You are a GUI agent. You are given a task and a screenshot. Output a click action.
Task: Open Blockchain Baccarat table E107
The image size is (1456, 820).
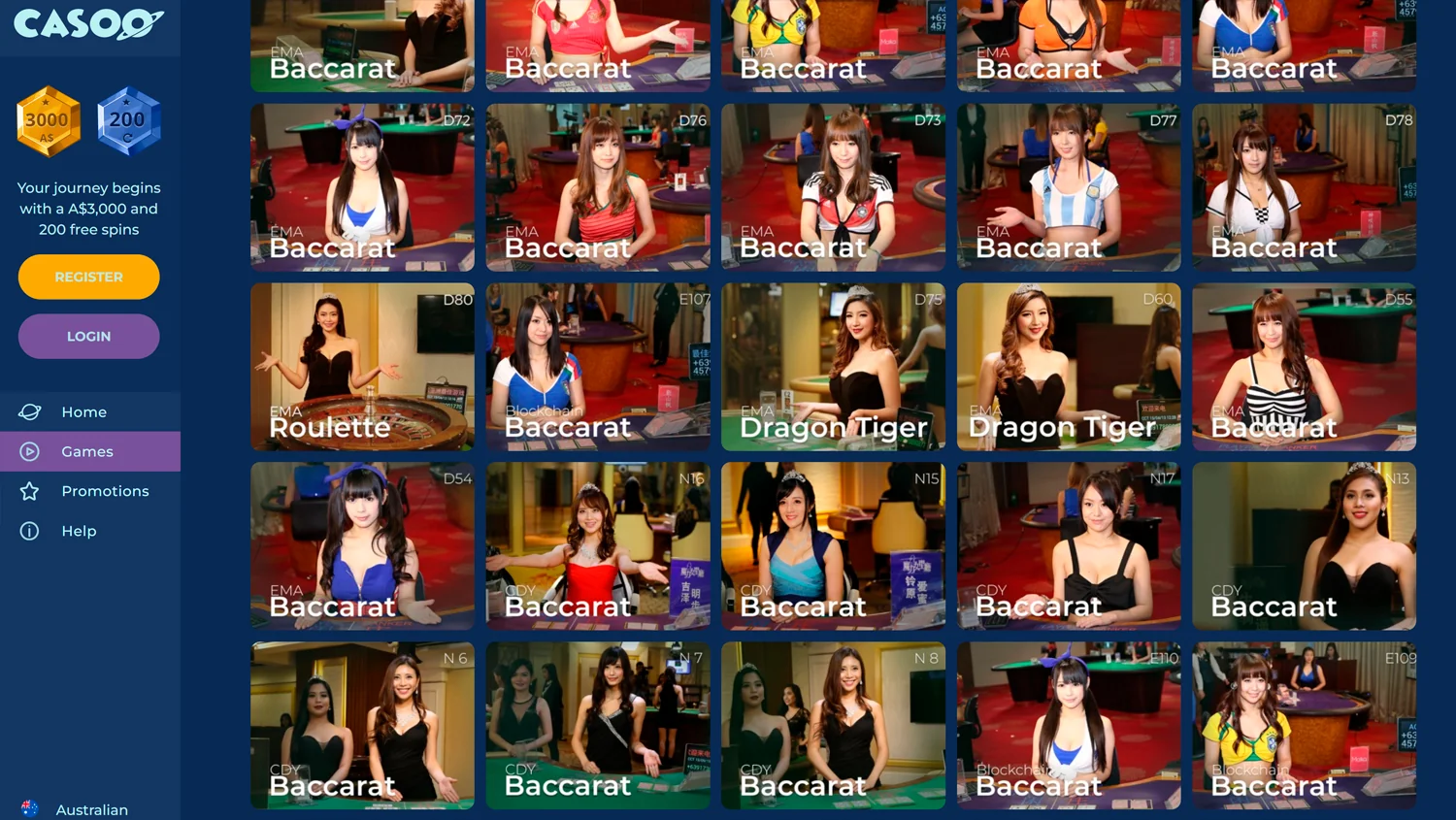(x=598, y=367)
